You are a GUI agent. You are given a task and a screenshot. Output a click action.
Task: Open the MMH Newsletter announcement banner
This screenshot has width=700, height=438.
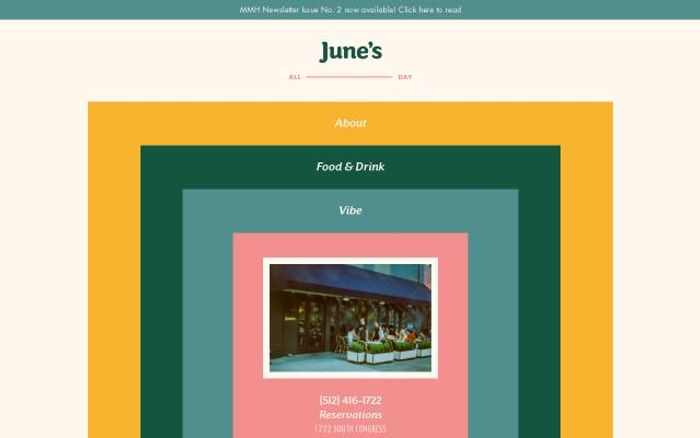point(350,10)
